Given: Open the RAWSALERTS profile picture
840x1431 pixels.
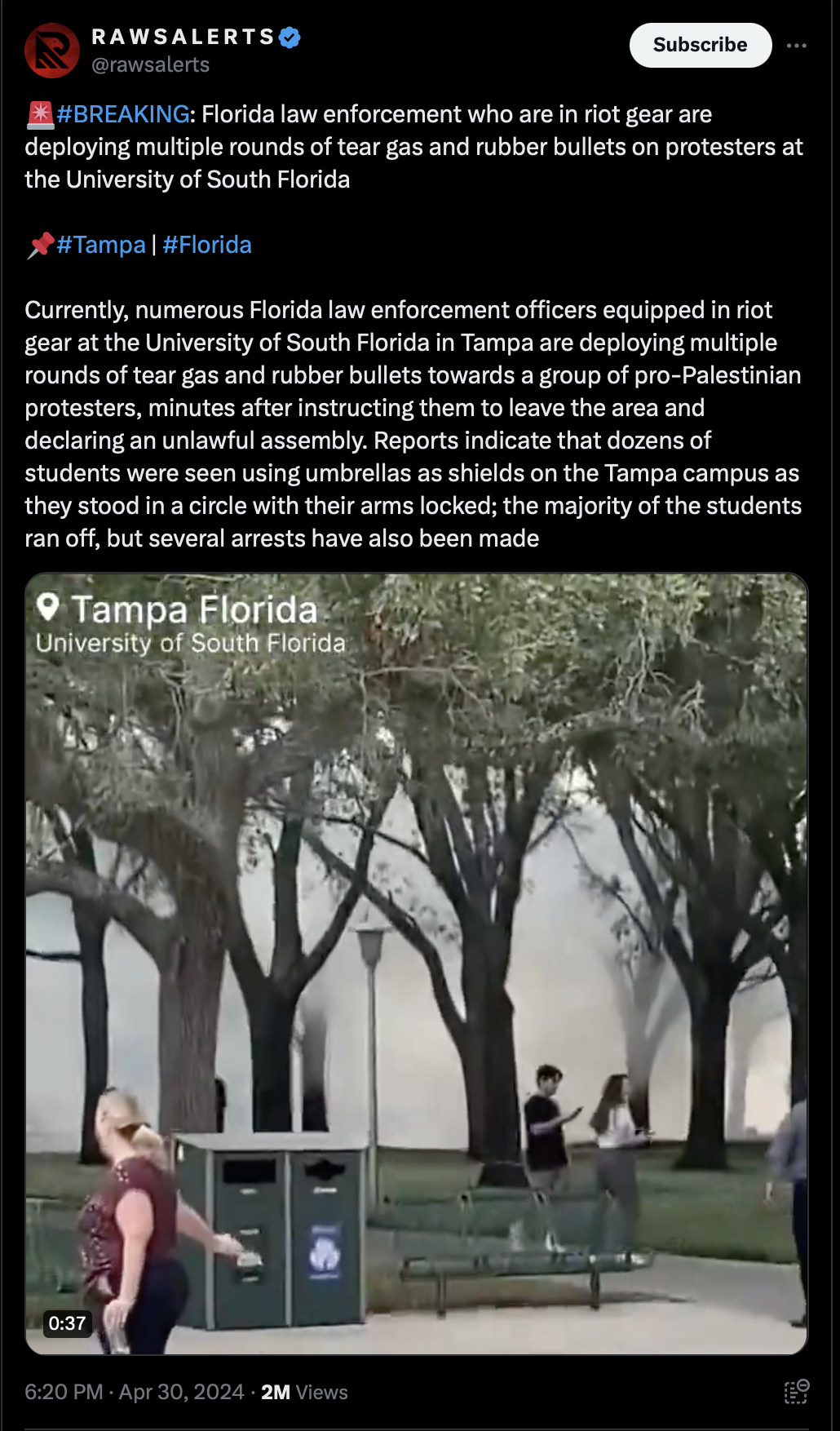Looking at the screenshot, I should pyautogui.click(x=52, y=51).
